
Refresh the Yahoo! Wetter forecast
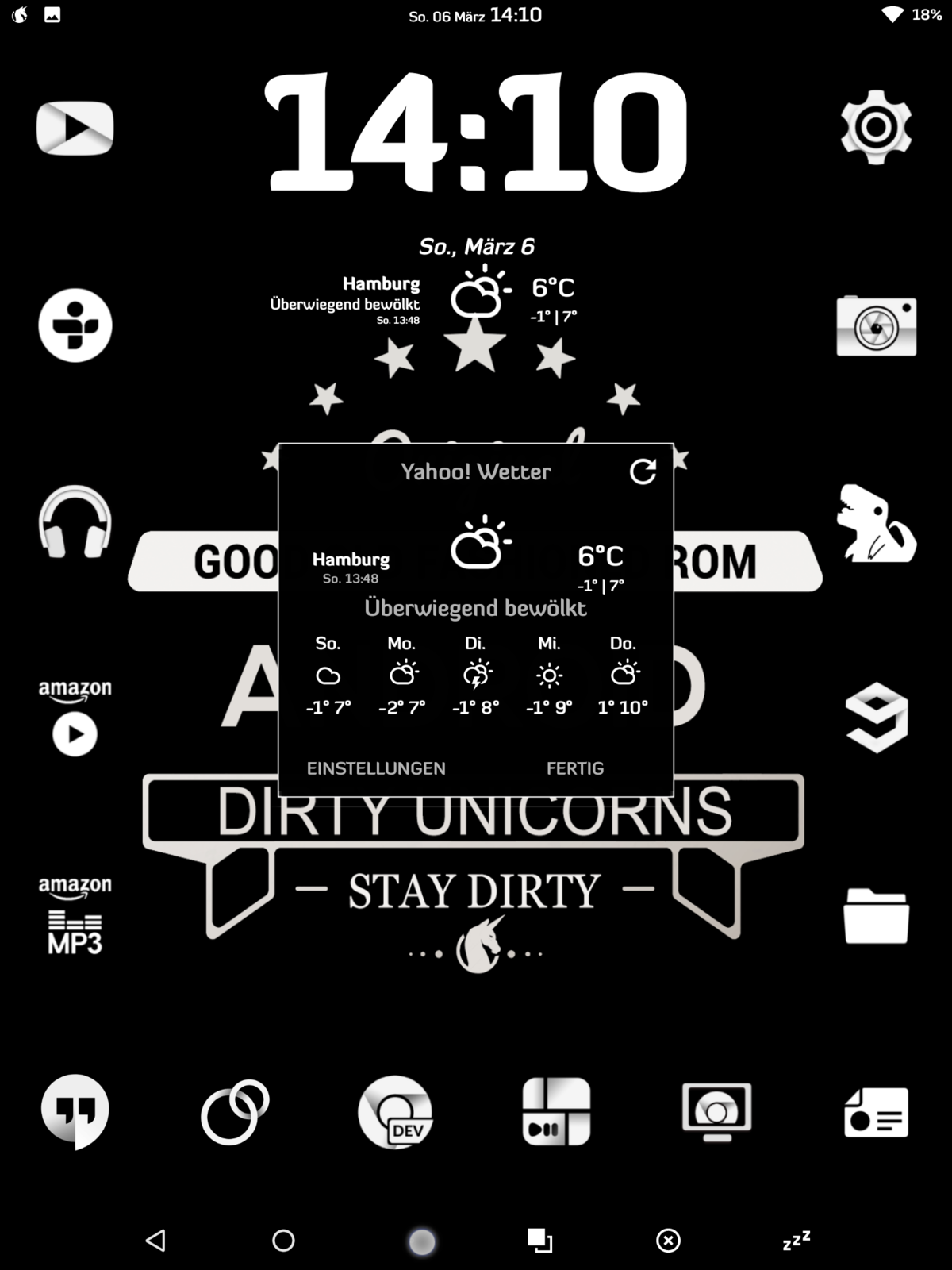tap(643, 471)
